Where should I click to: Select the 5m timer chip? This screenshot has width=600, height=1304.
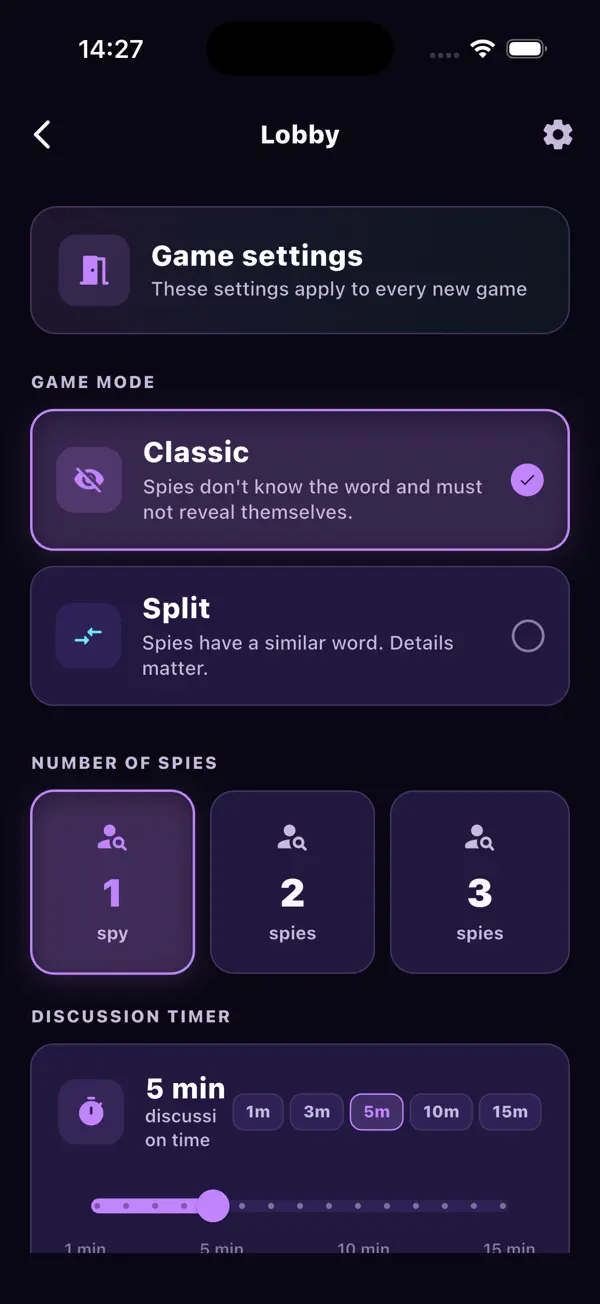[x=377, y=1112]
